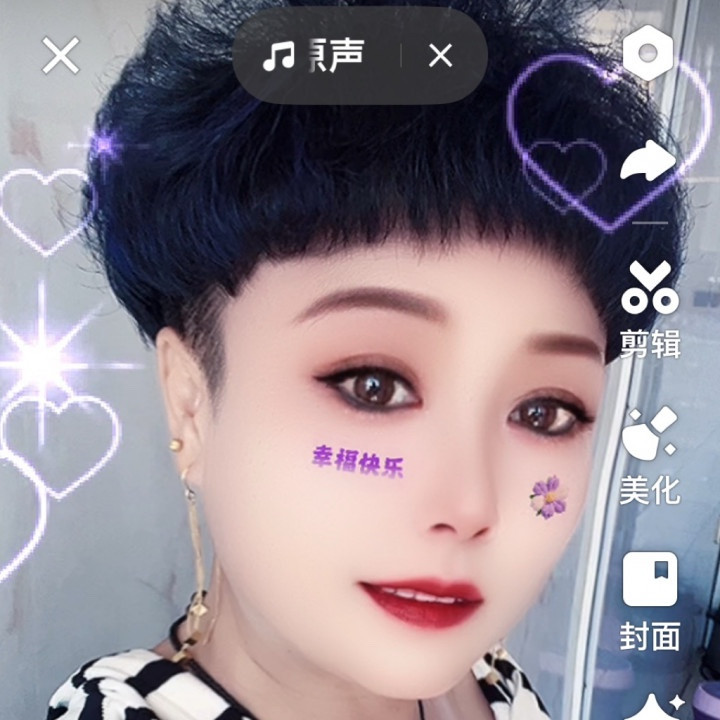The width and height of the screenshot is (720, 720).
Task: Tap the share arrow icon
Action: coord(648,161)
